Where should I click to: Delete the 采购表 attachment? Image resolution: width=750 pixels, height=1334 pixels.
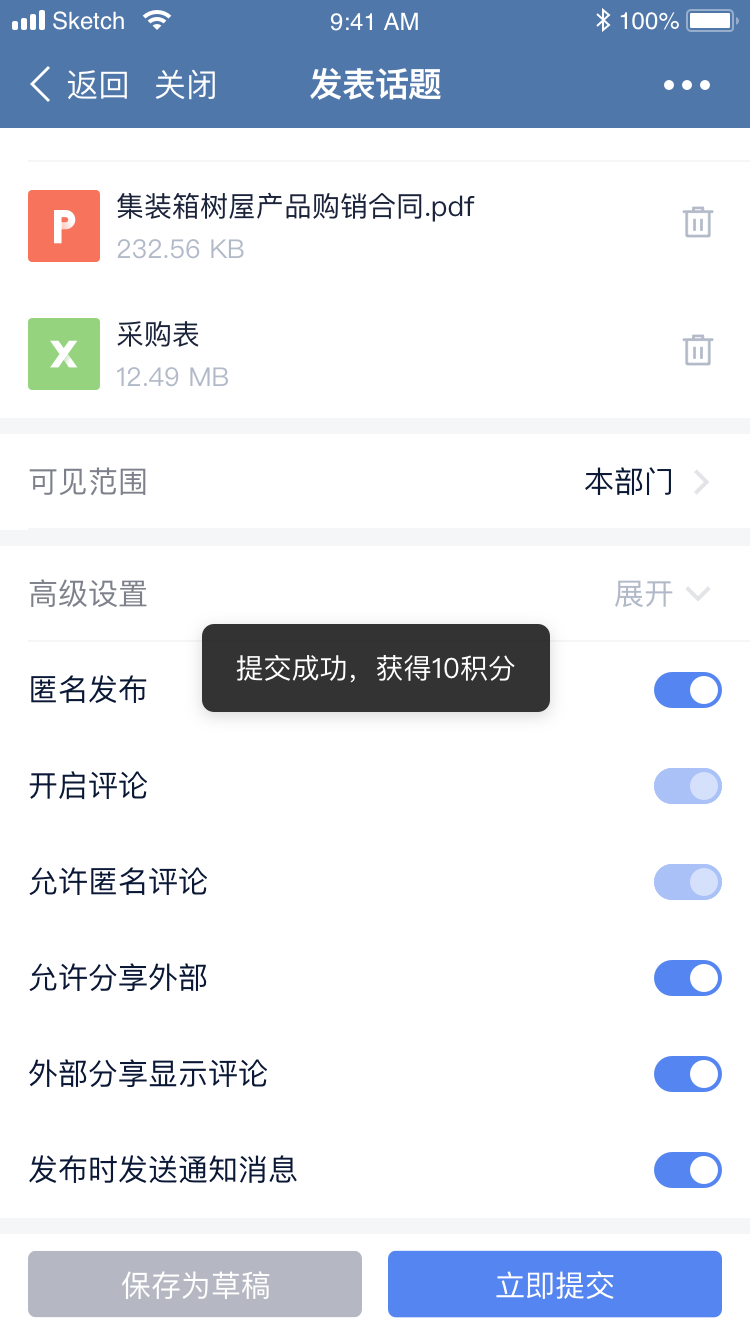tap(698, 350)
